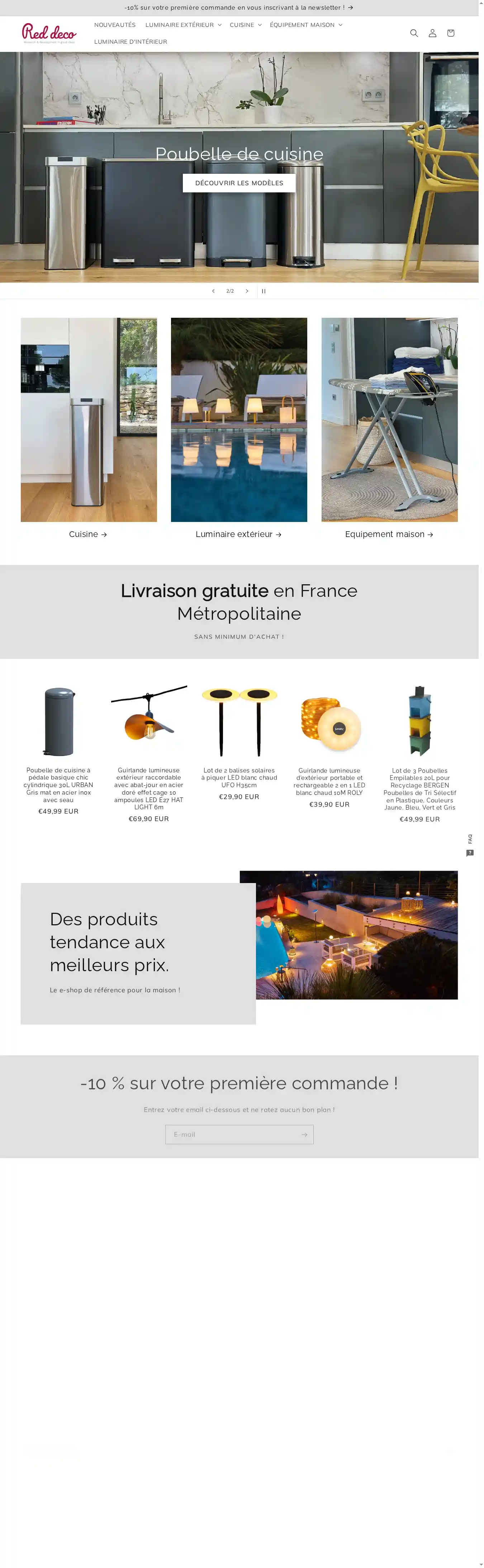Image resolution: width=484 pixels, height=1568 pixels.
Task: Expand the Cuisine dropdown in navigation
Action: [x=245, y=25]
